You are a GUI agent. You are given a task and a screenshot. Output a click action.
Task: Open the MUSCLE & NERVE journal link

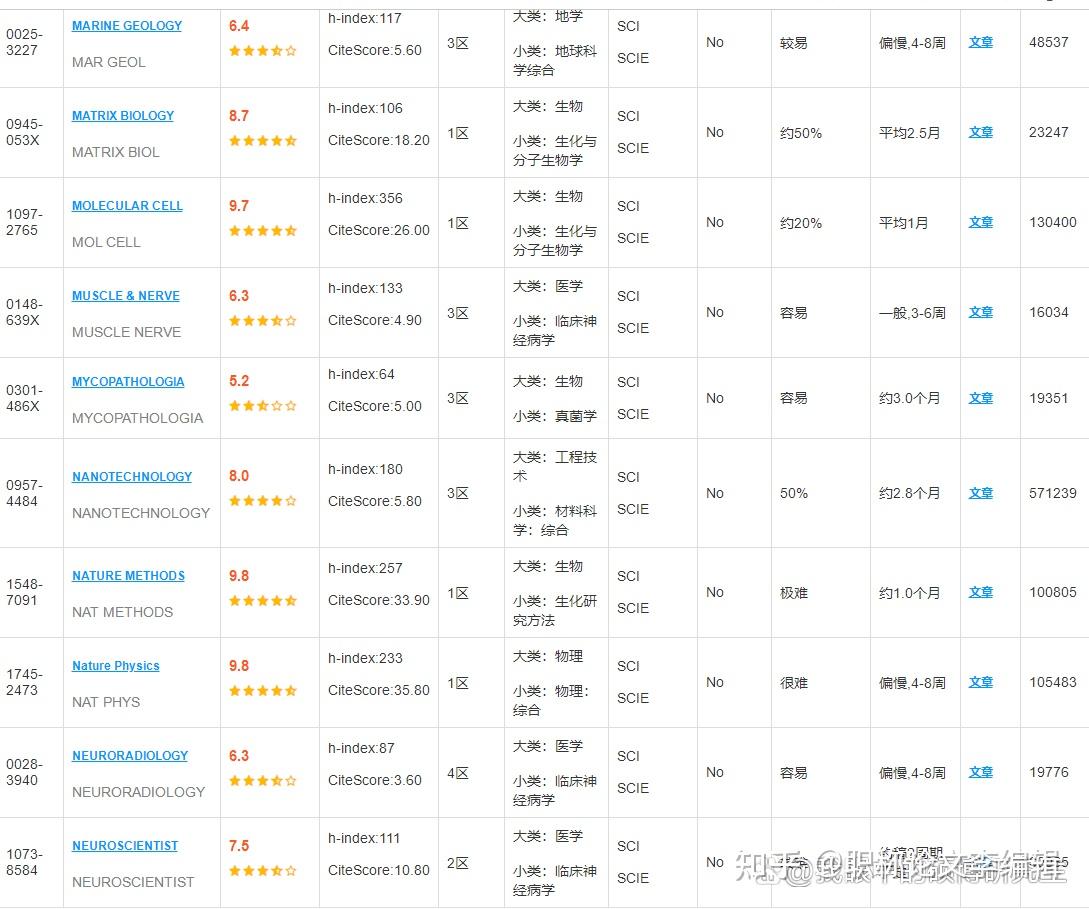(x=126, y=296)
